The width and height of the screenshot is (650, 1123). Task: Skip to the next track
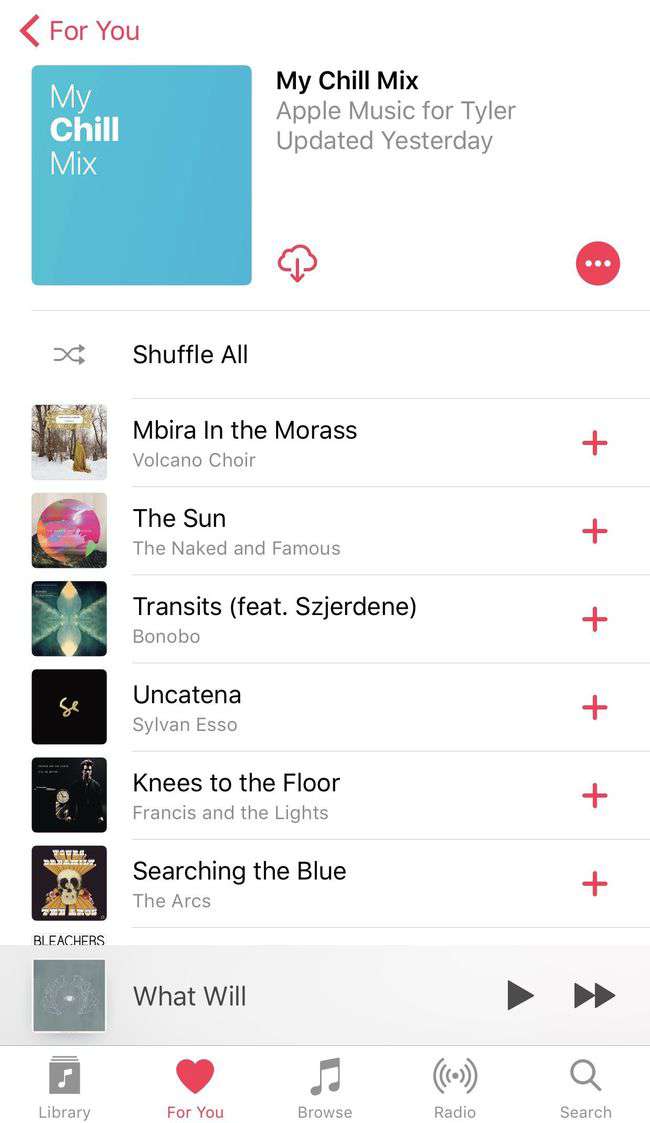click(594, 995)
